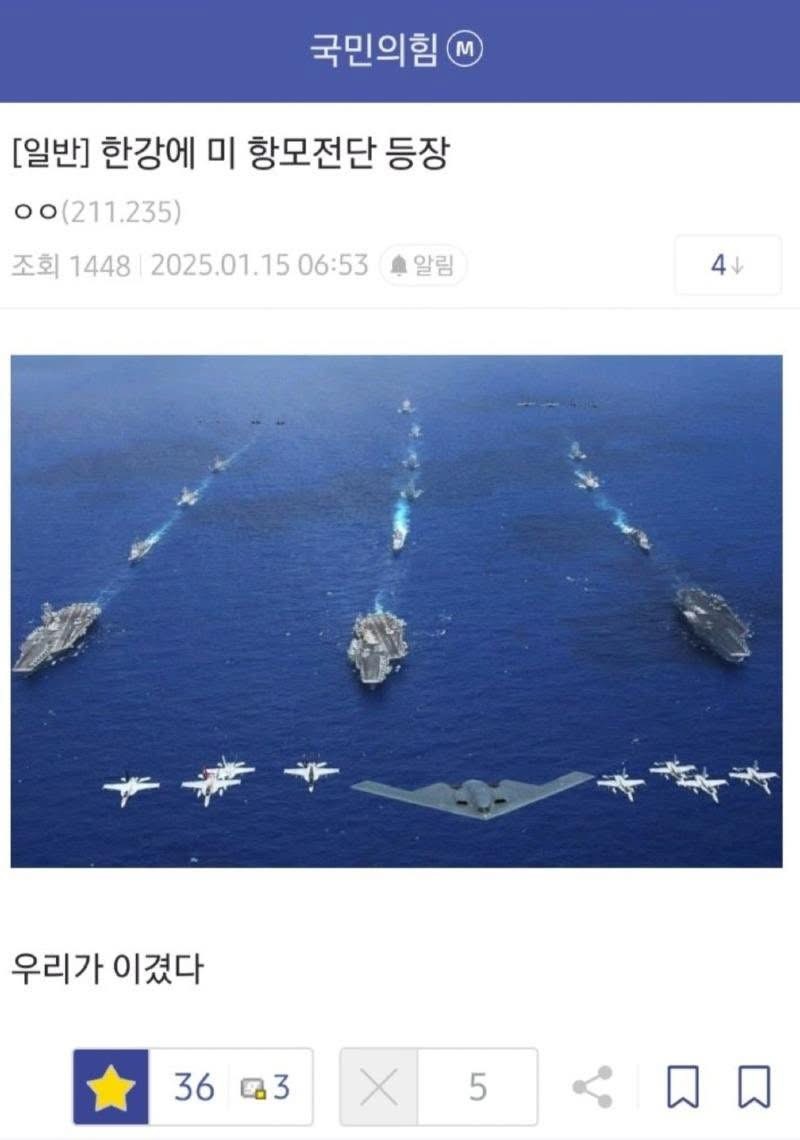Open the 국민의힘 gallery header
This screenshot has height=1140, width=800.
pyautogui.click(x=370, y=48)
